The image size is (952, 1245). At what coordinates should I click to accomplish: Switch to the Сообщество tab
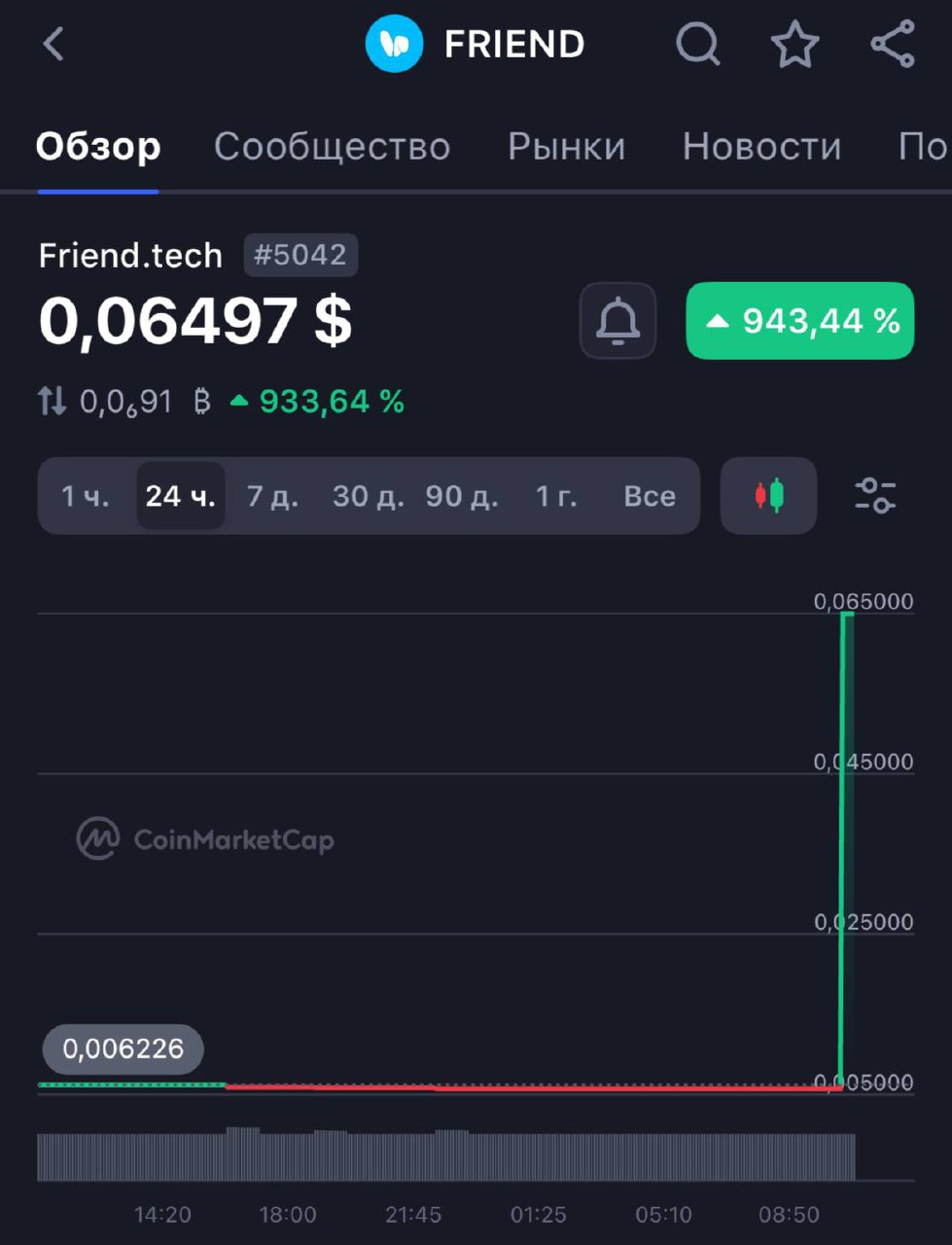(332, 147)
